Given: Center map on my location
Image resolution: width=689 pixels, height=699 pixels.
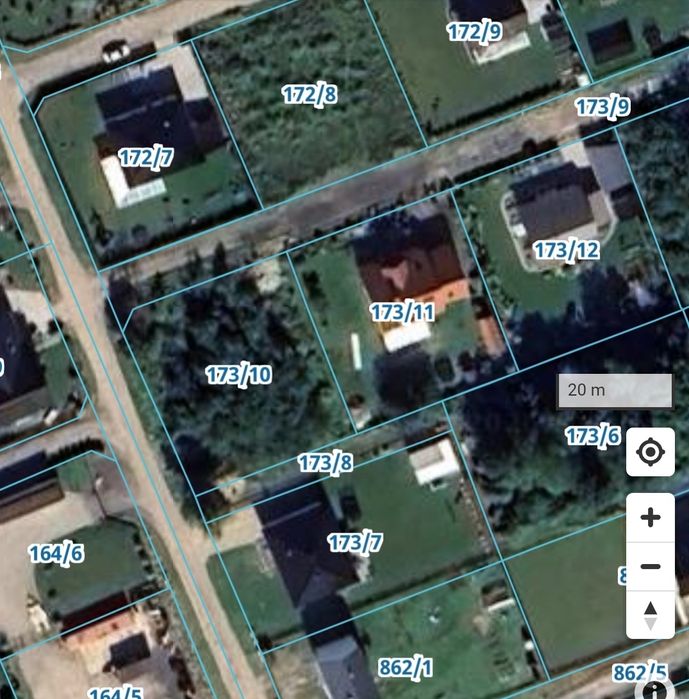Looking at the screenshot, I should [650, 452].
